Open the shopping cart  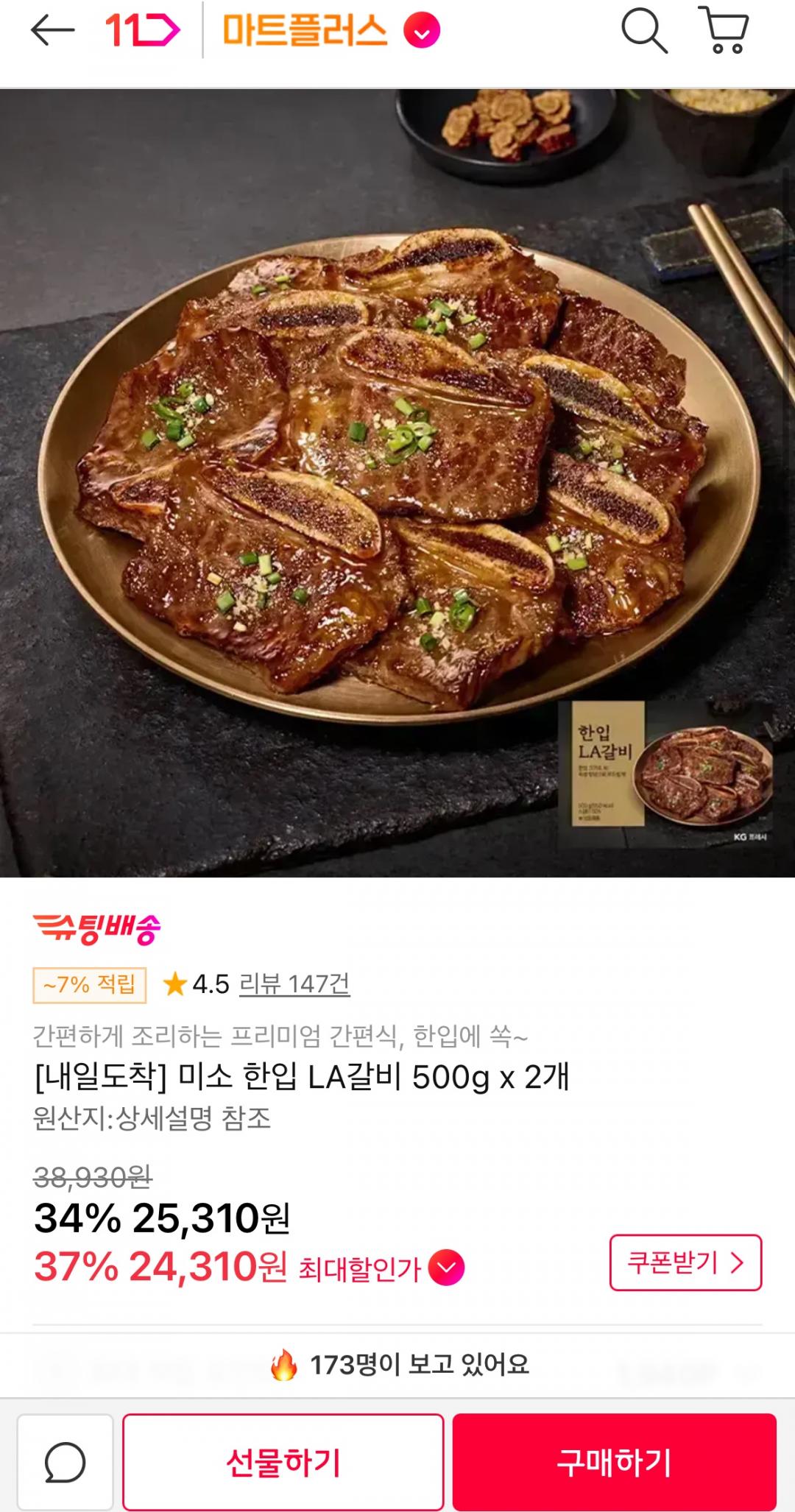click(724, 31)
